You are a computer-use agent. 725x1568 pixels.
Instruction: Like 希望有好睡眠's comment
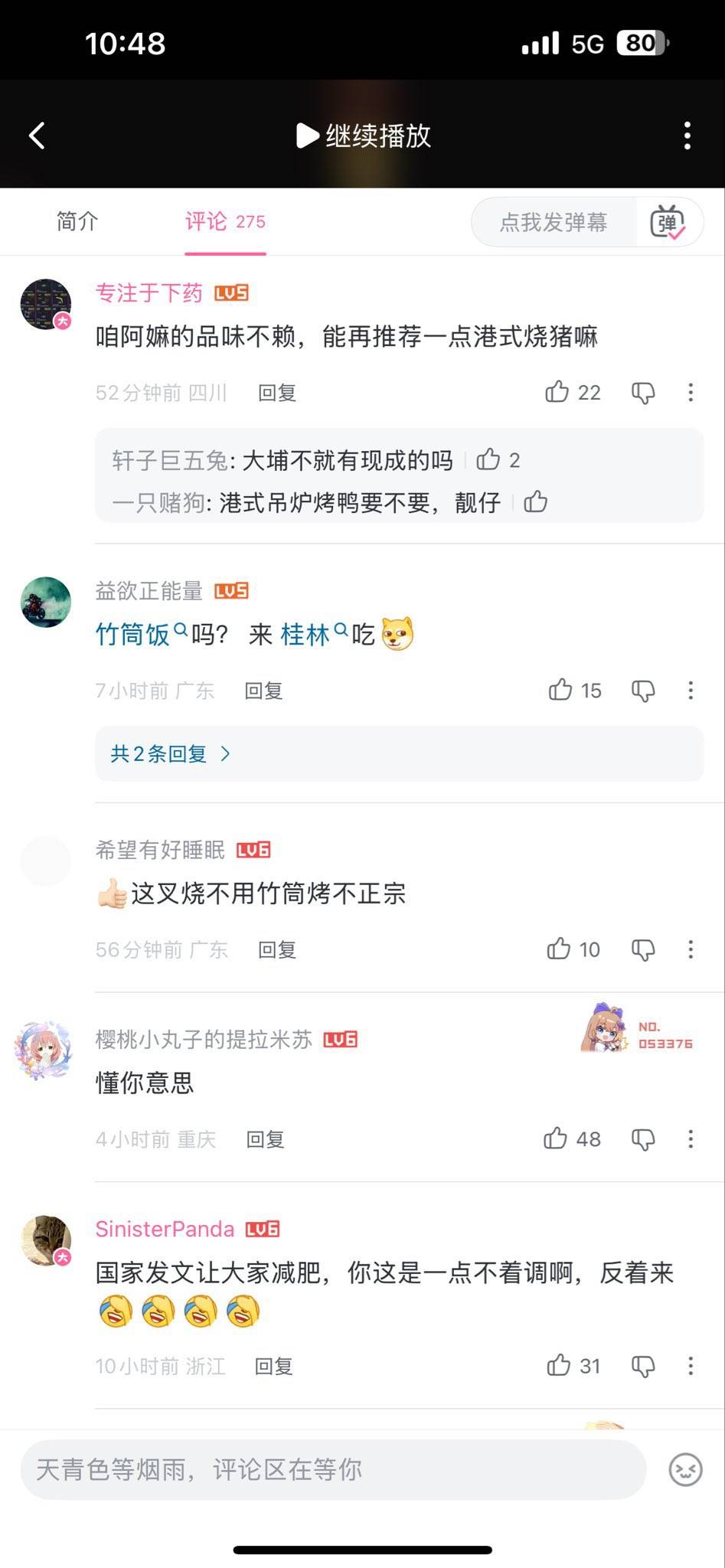point(559,949)
